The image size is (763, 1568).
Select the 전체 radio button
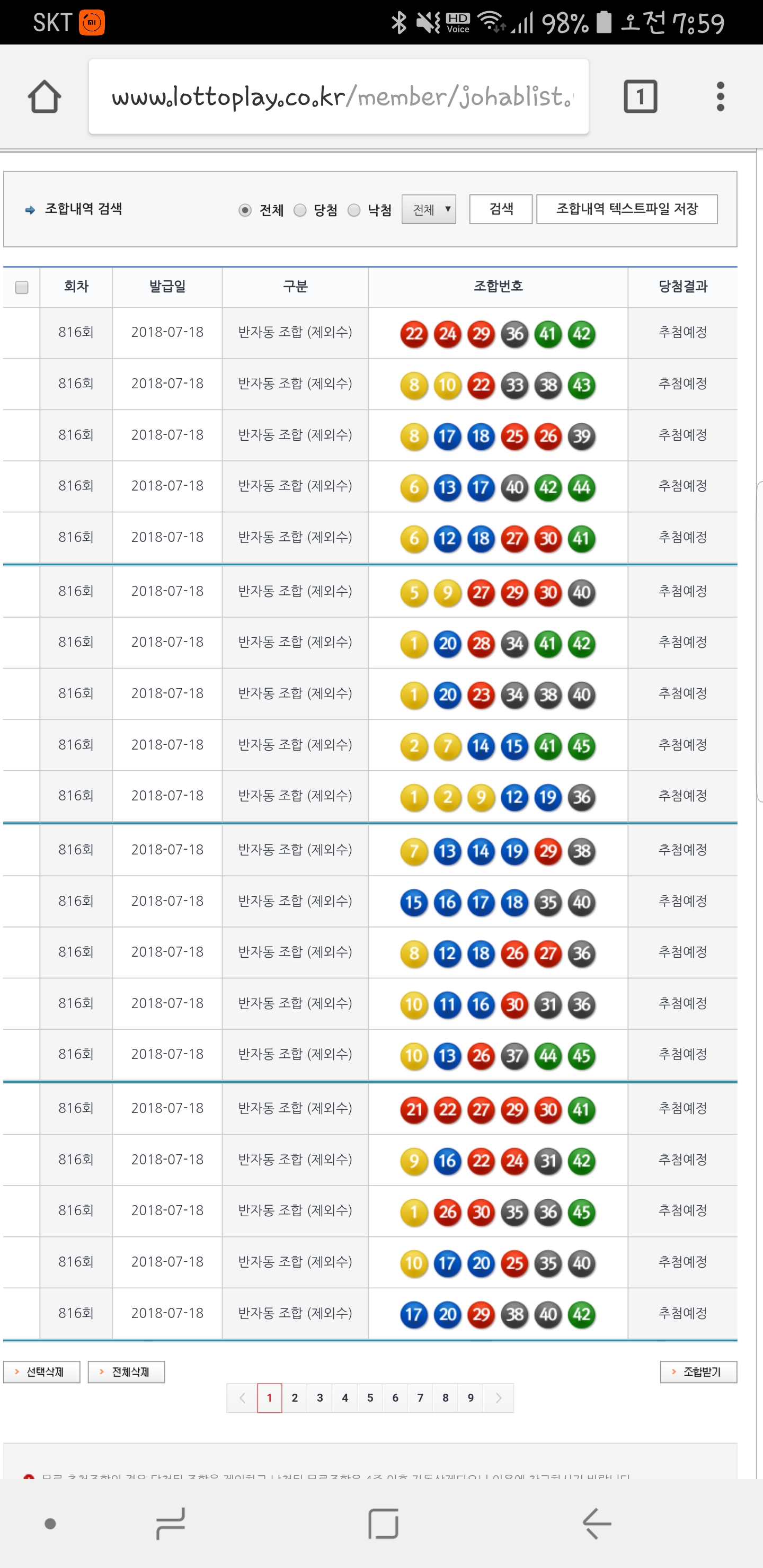[x=245, y=210]
